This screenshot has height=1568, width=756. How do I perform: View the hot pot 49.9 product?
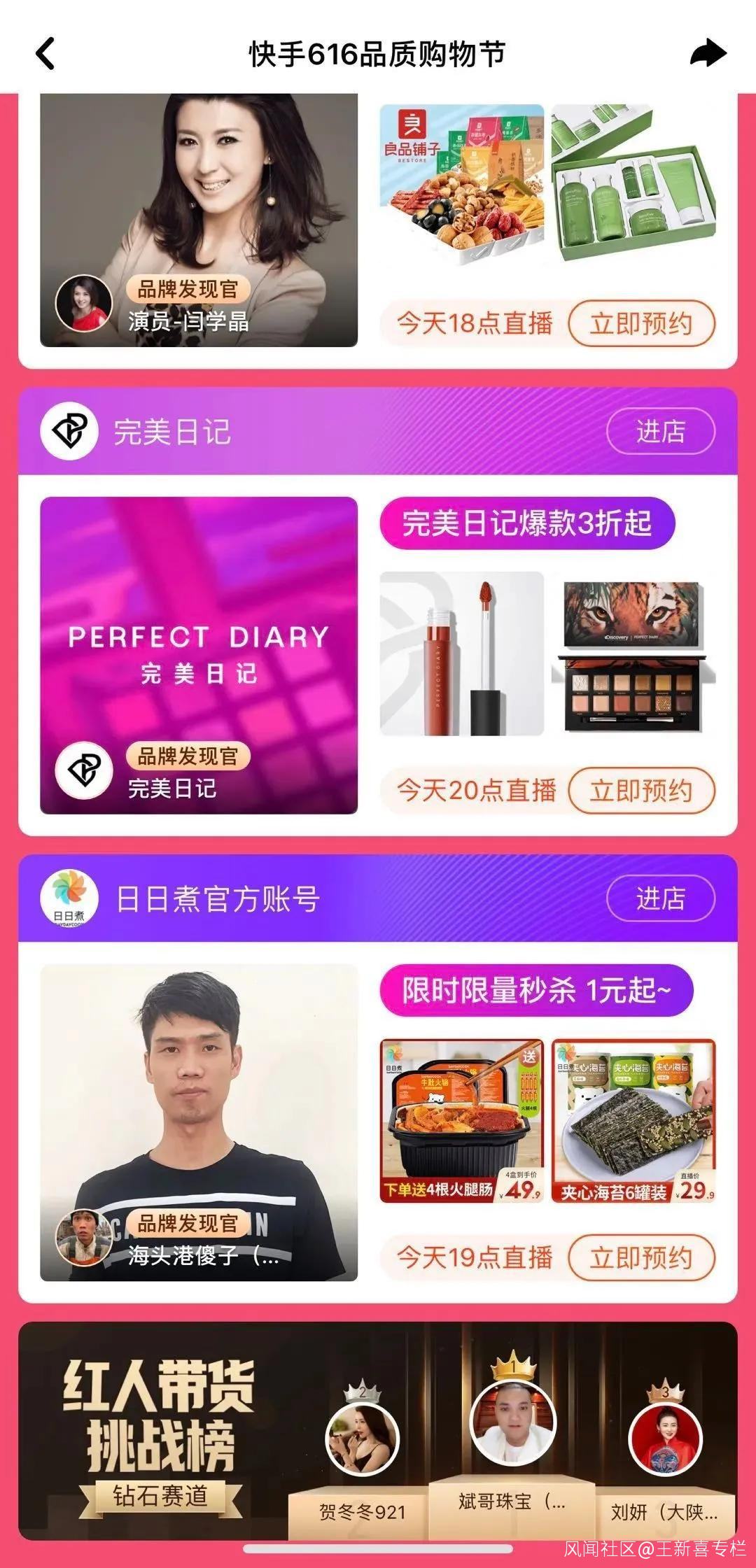pyautogui.click(x=462, y=1121)
